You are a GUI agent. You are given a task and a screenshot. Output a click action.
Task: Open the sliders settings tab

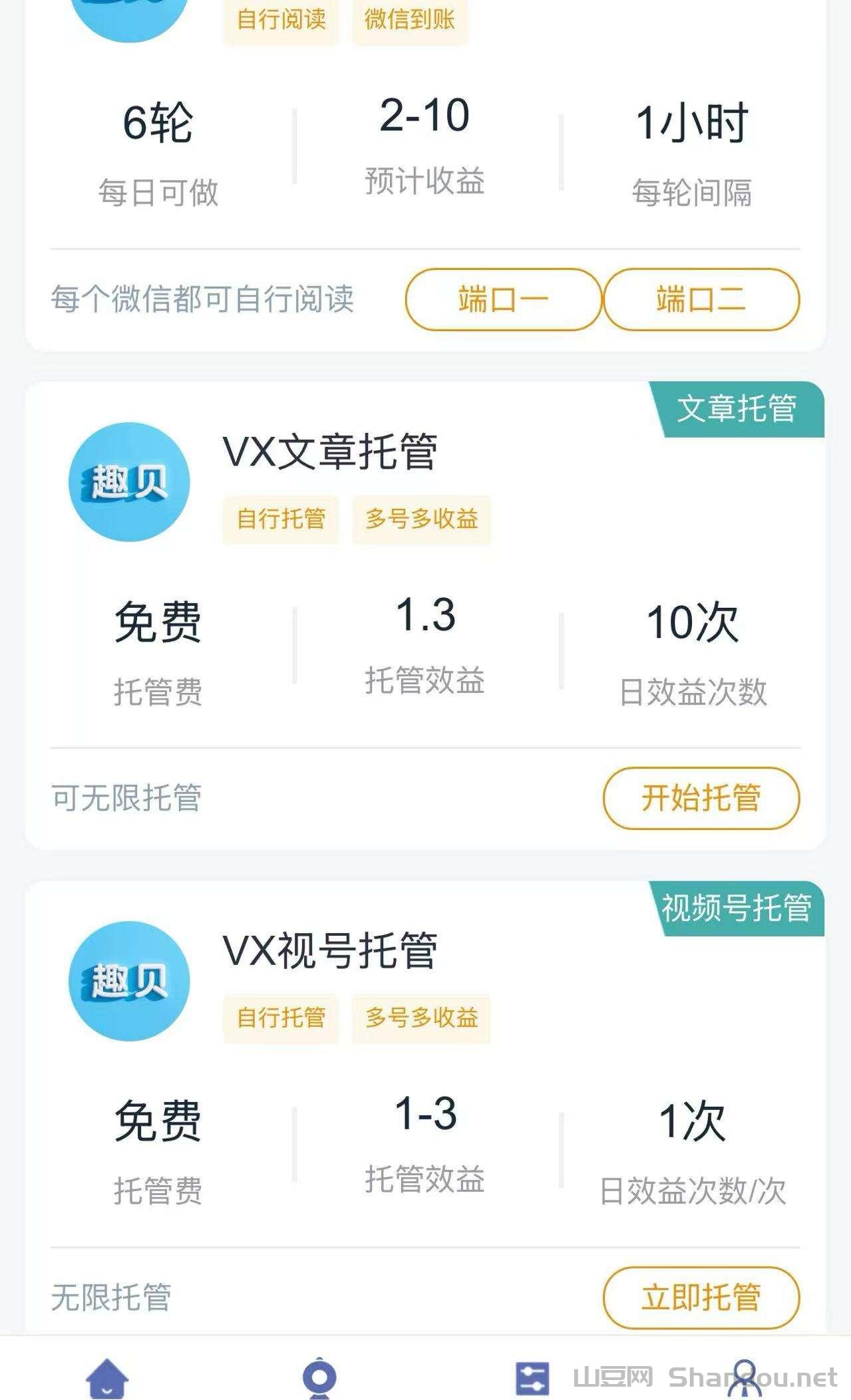[x=532, y=1377]
